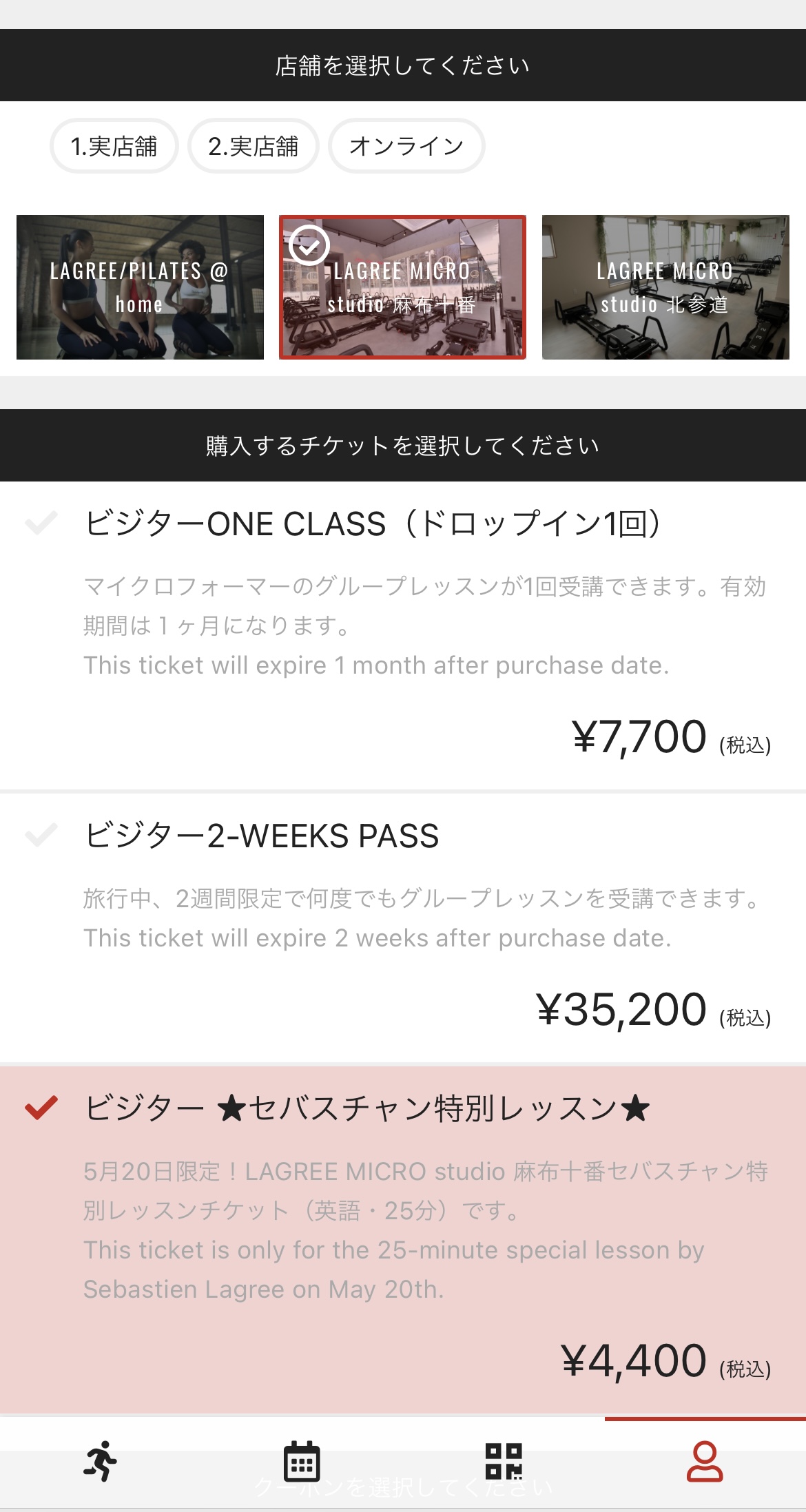Select the 2.実店舗 filter chip
806x1512 pixels.
click(254, 146)
